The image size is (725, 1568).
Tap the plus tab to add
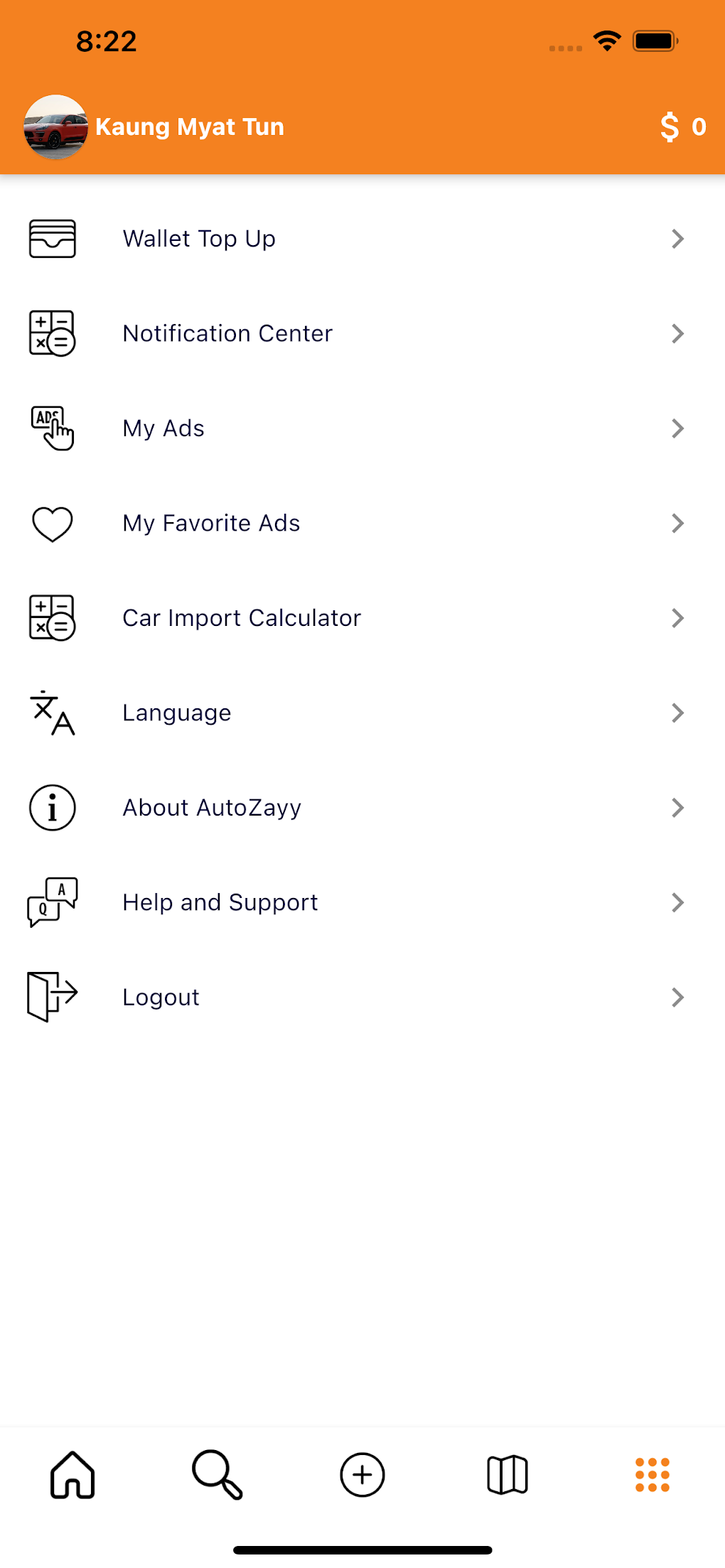(x=362, y=1475)
